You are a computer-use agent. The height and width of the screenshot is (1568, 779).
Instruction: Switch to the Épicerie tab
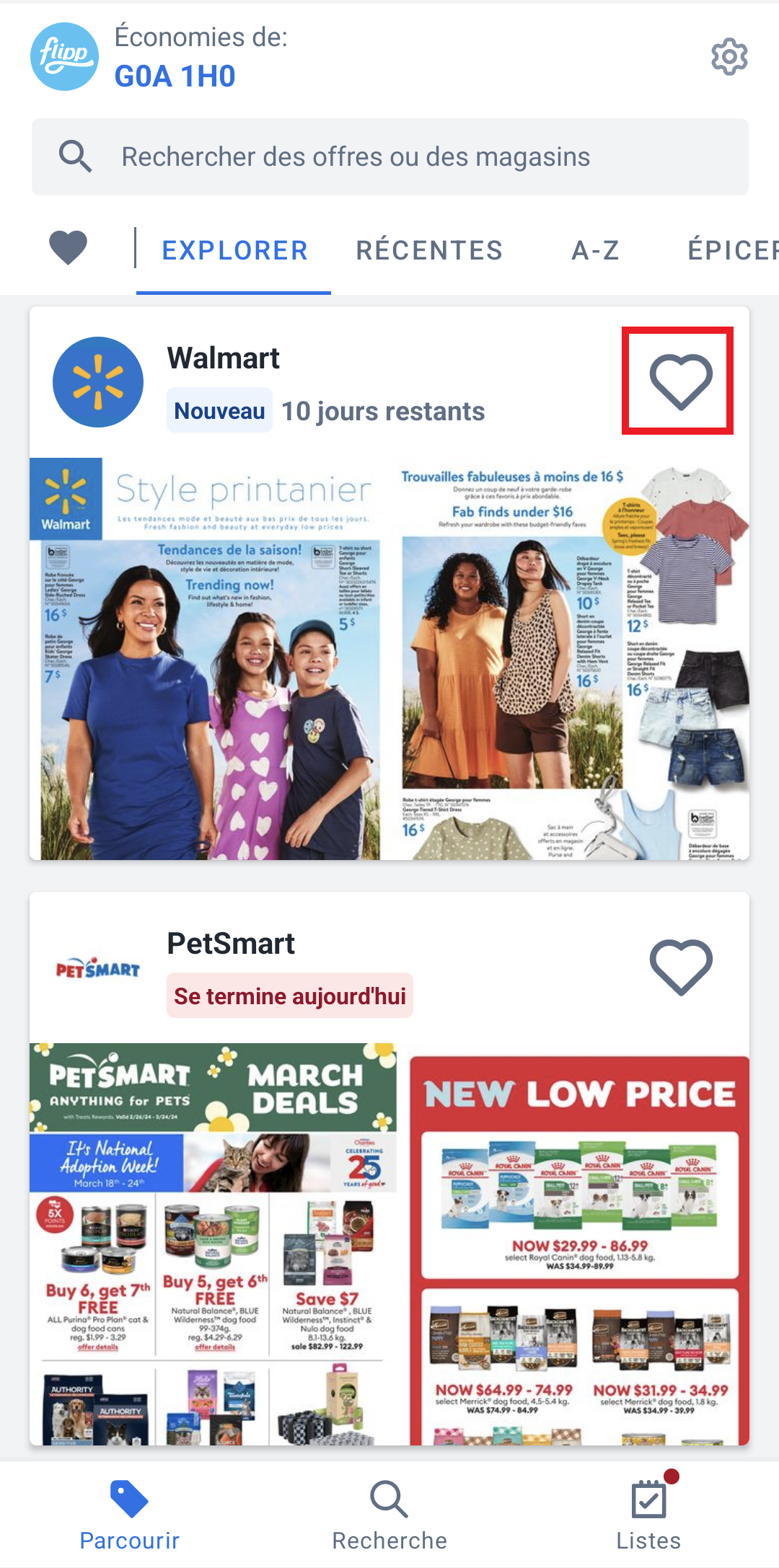click(x=732, y=250)
